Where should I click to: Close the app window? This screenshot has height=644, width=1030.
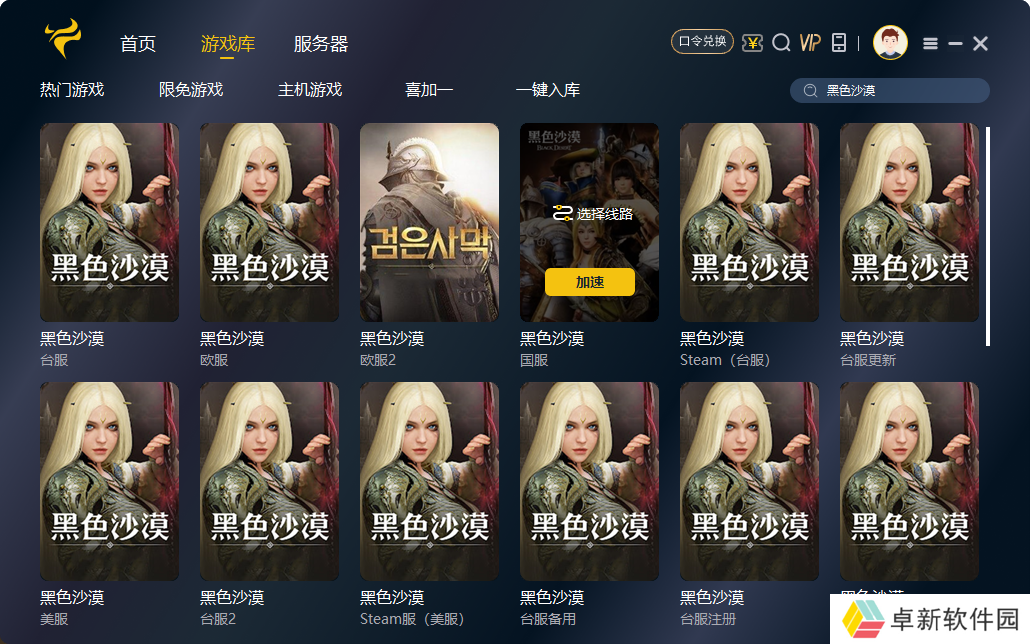[x=981, y=44]
